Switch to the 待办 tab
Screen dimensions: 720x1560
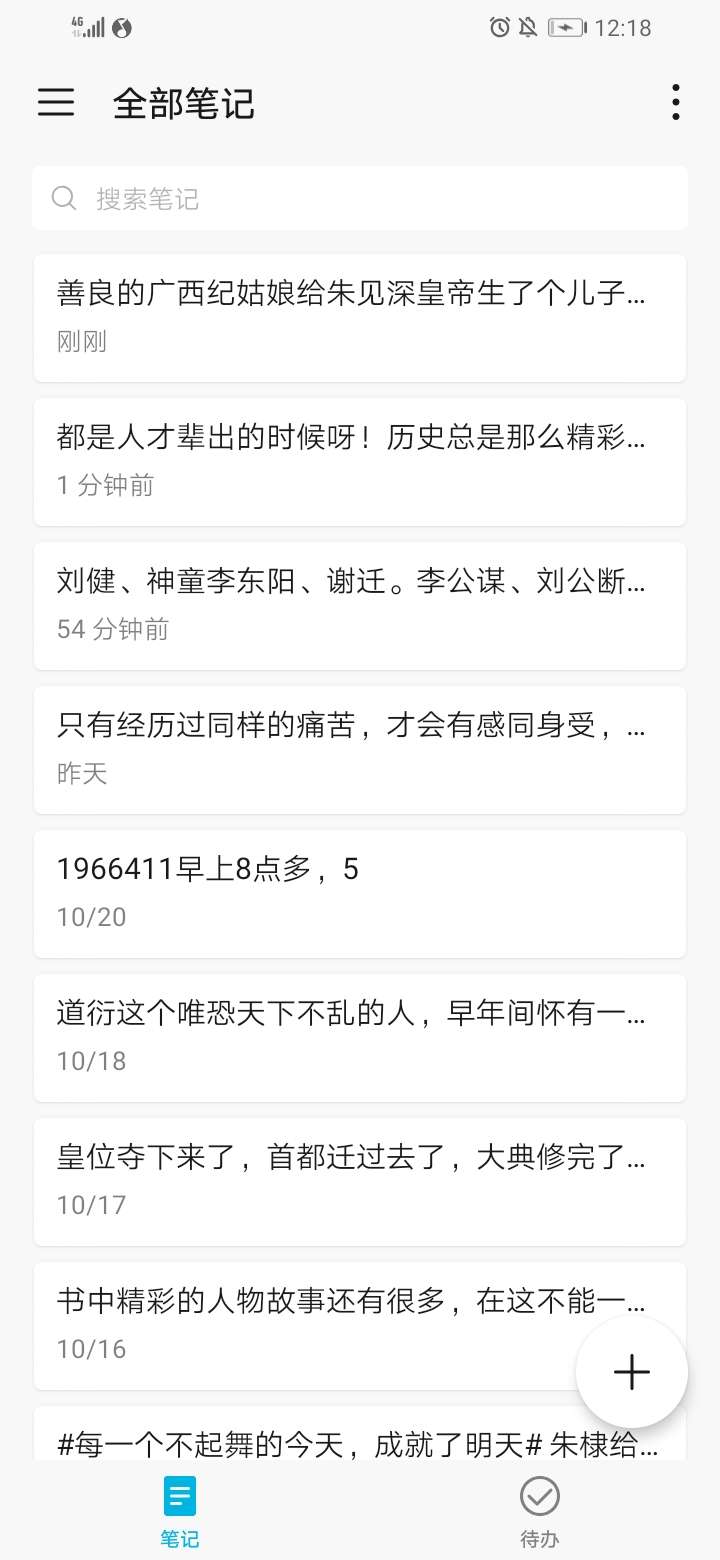click(539, 1510)
